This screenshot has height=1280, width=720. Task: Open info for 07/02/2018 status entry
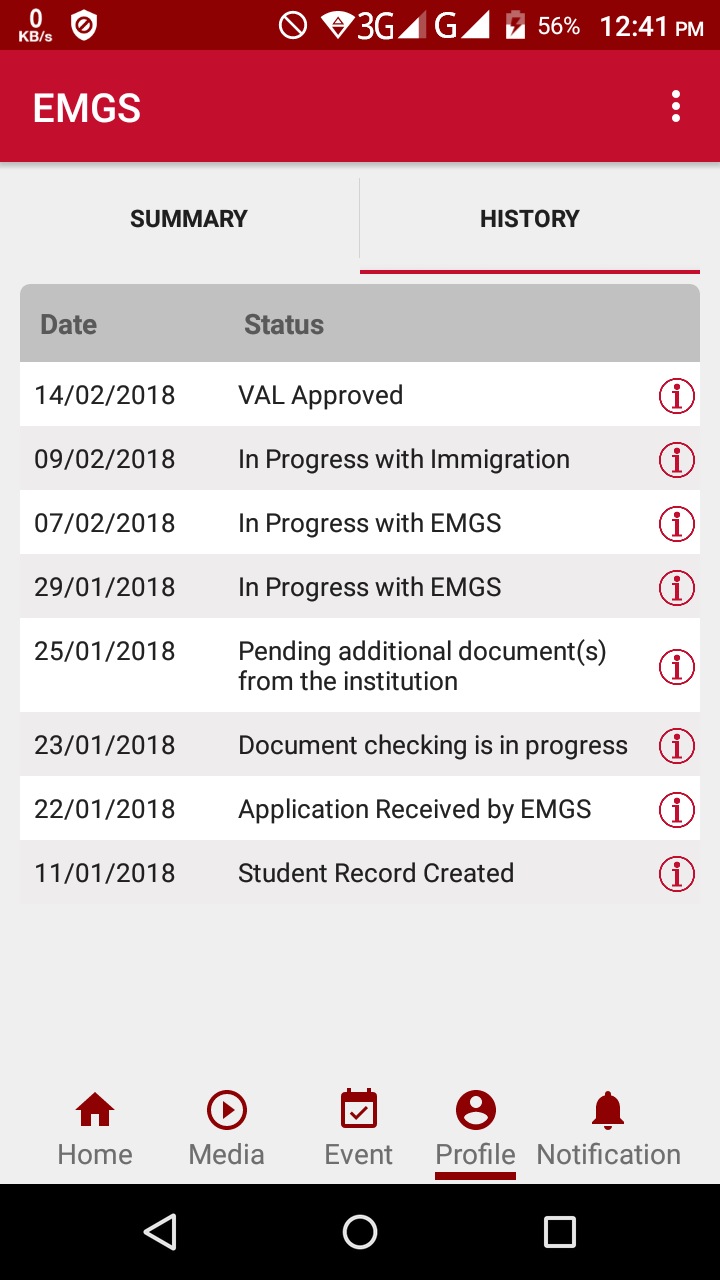click(676, 524)
